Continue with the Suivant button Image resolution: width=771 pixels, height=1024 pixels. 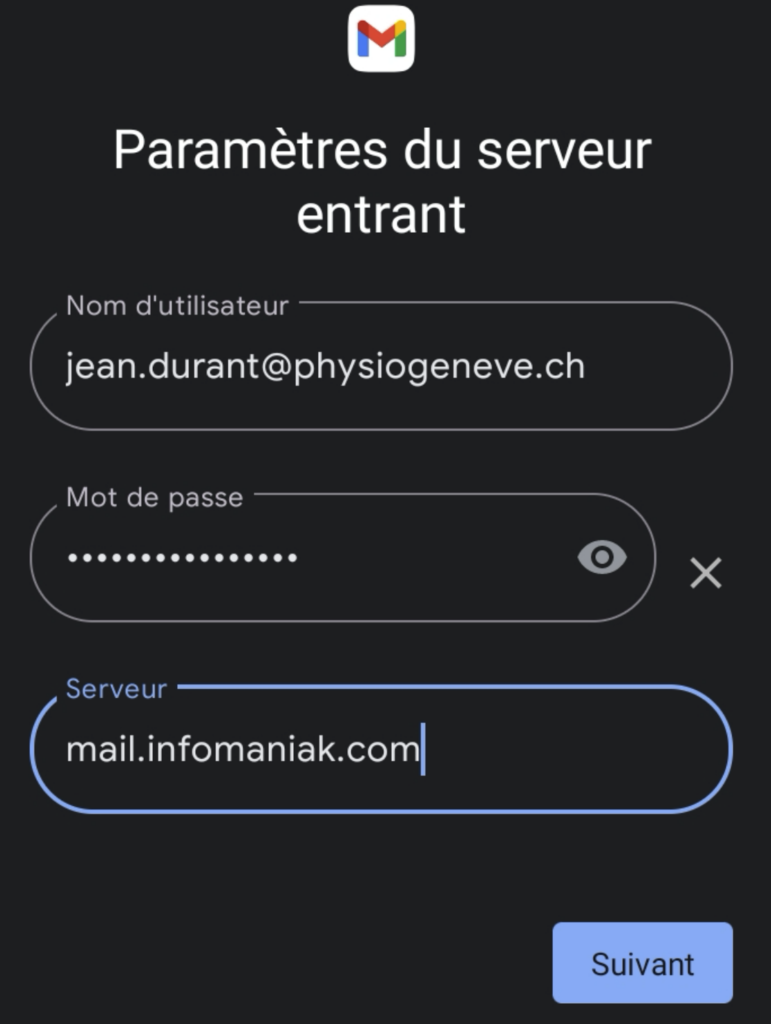(x=642, y=963)
